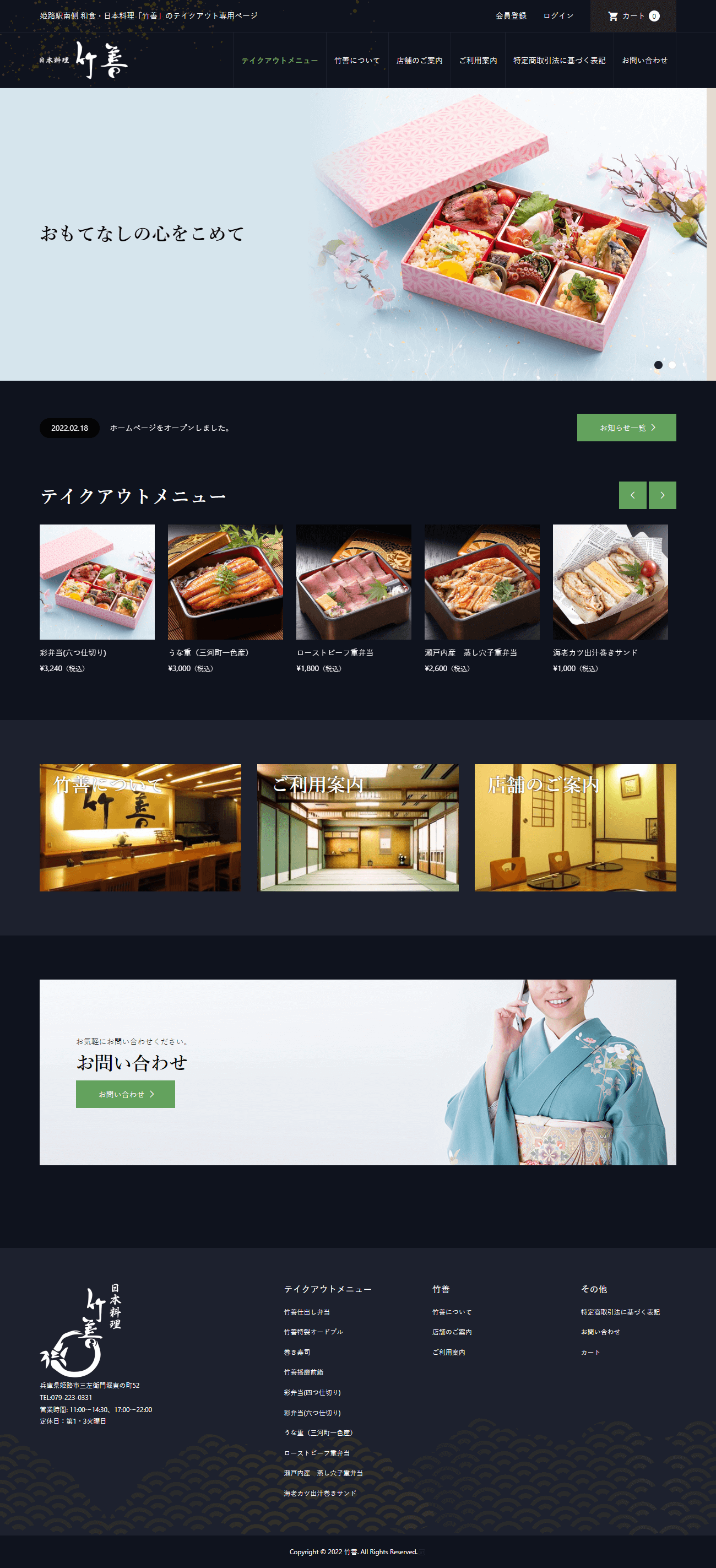
Task: Open the ご利用案内 image banner
Action: click(x=357, y=827)
